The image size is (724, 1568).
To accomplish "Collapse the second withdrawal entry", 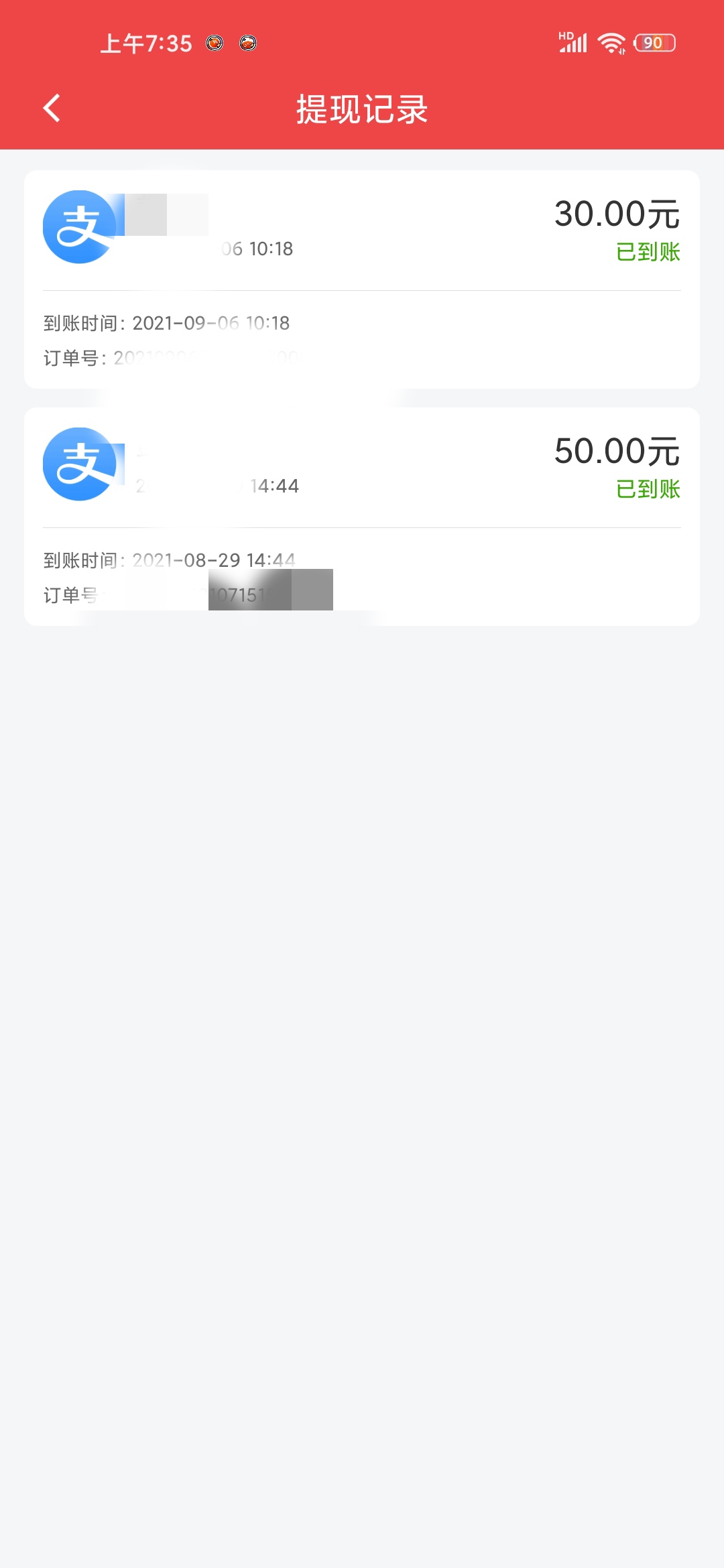I will tap(362, 516).
